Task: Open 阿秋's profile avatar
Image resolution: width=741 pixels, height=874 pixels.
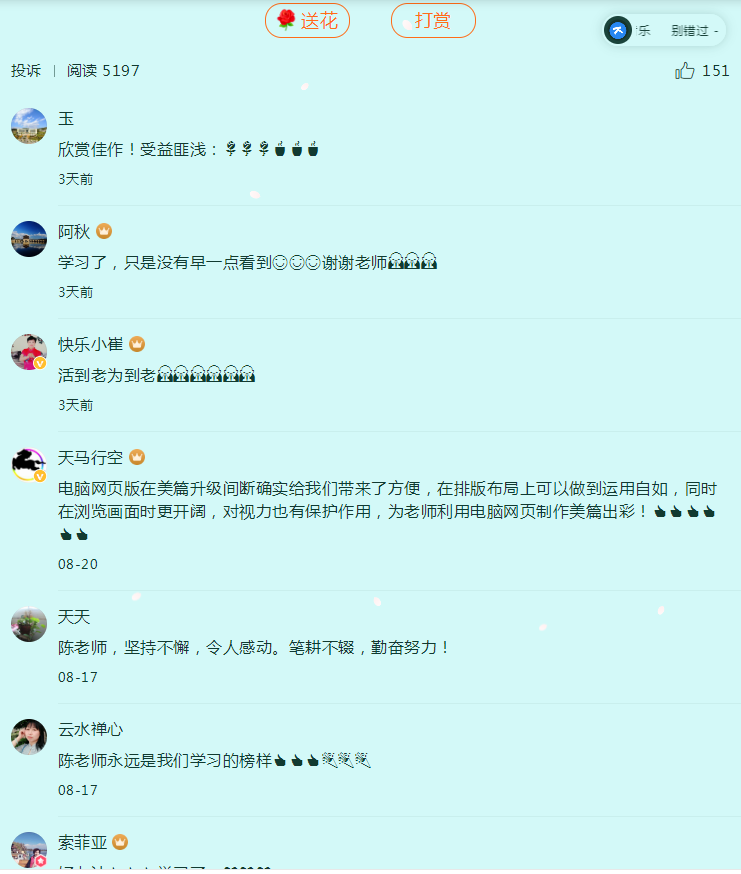Action: (29, 239)
